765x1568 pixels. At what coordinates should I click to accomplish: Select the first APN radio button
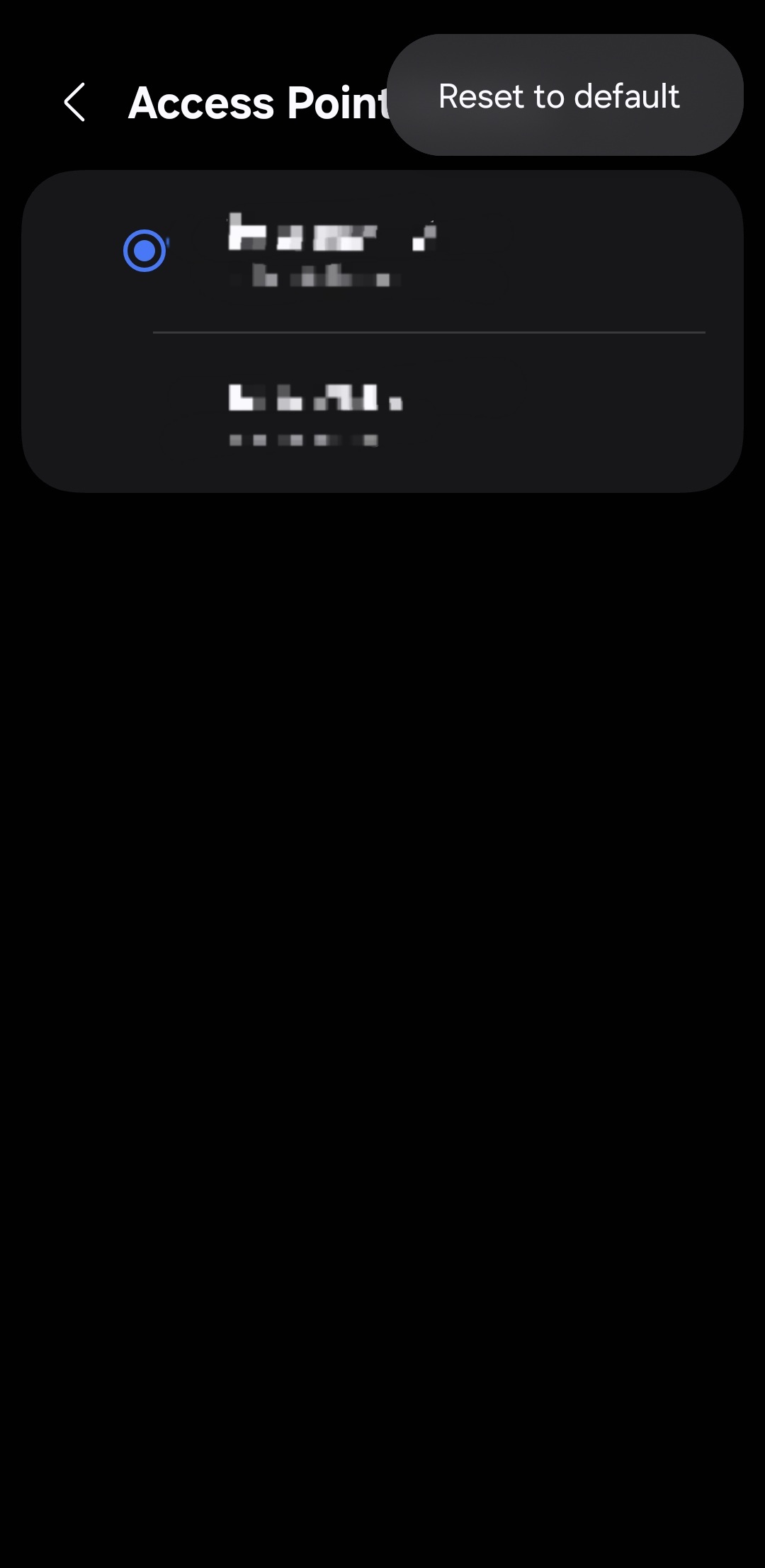coord(144,251)
